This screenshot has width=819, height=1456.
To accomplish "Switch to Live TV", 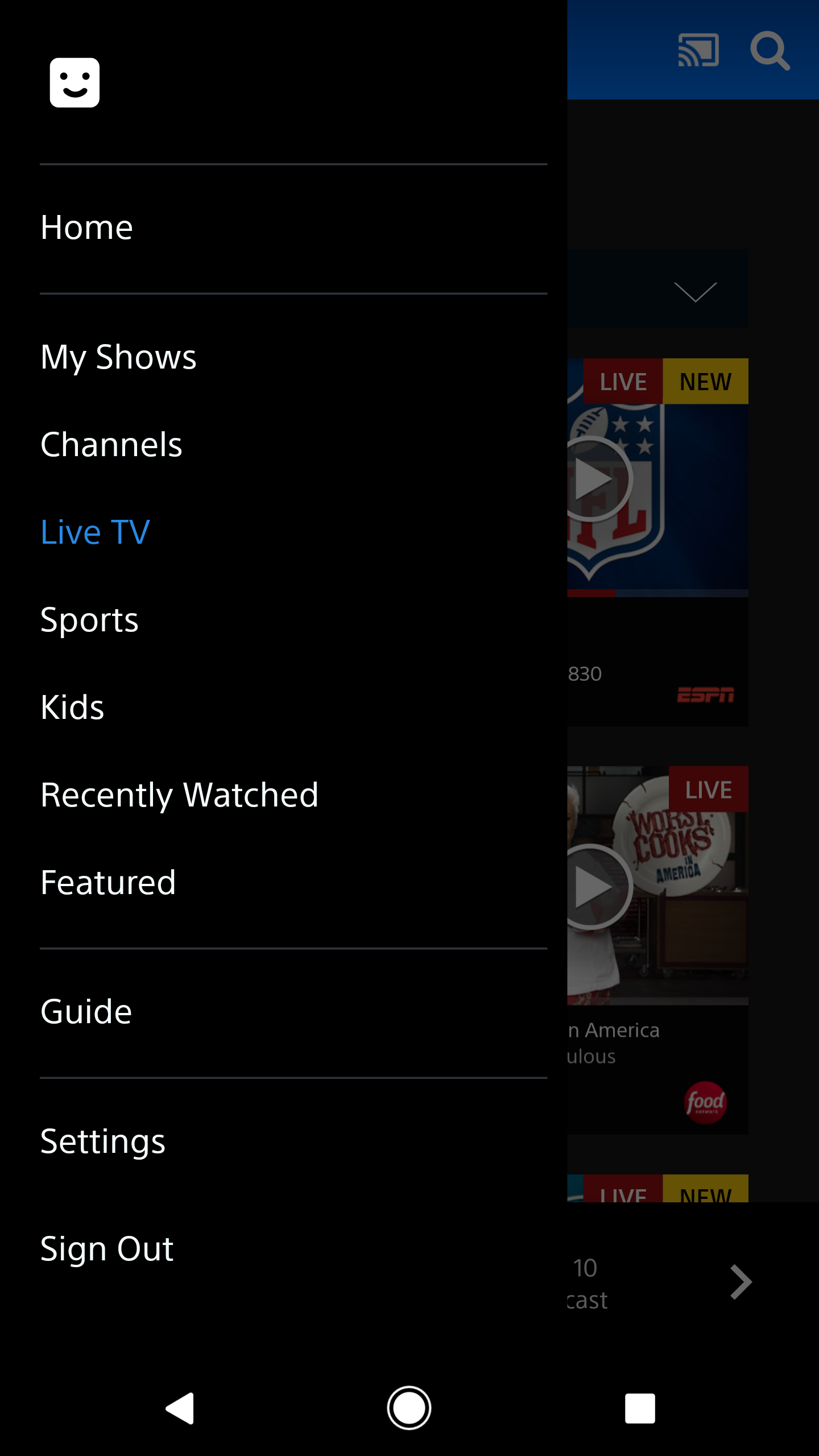I will point(96,532).
